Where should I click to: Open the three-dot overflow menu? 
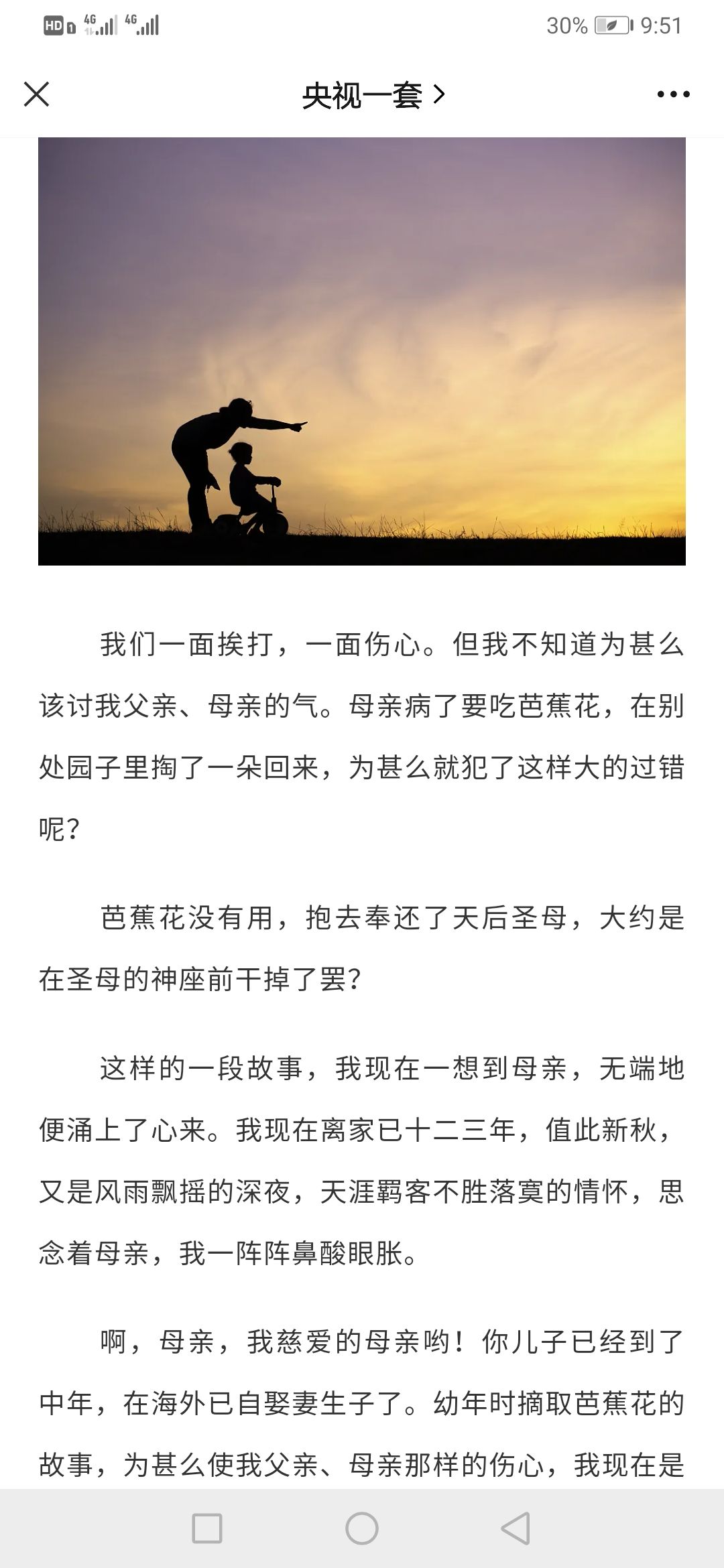coord(673,94)
